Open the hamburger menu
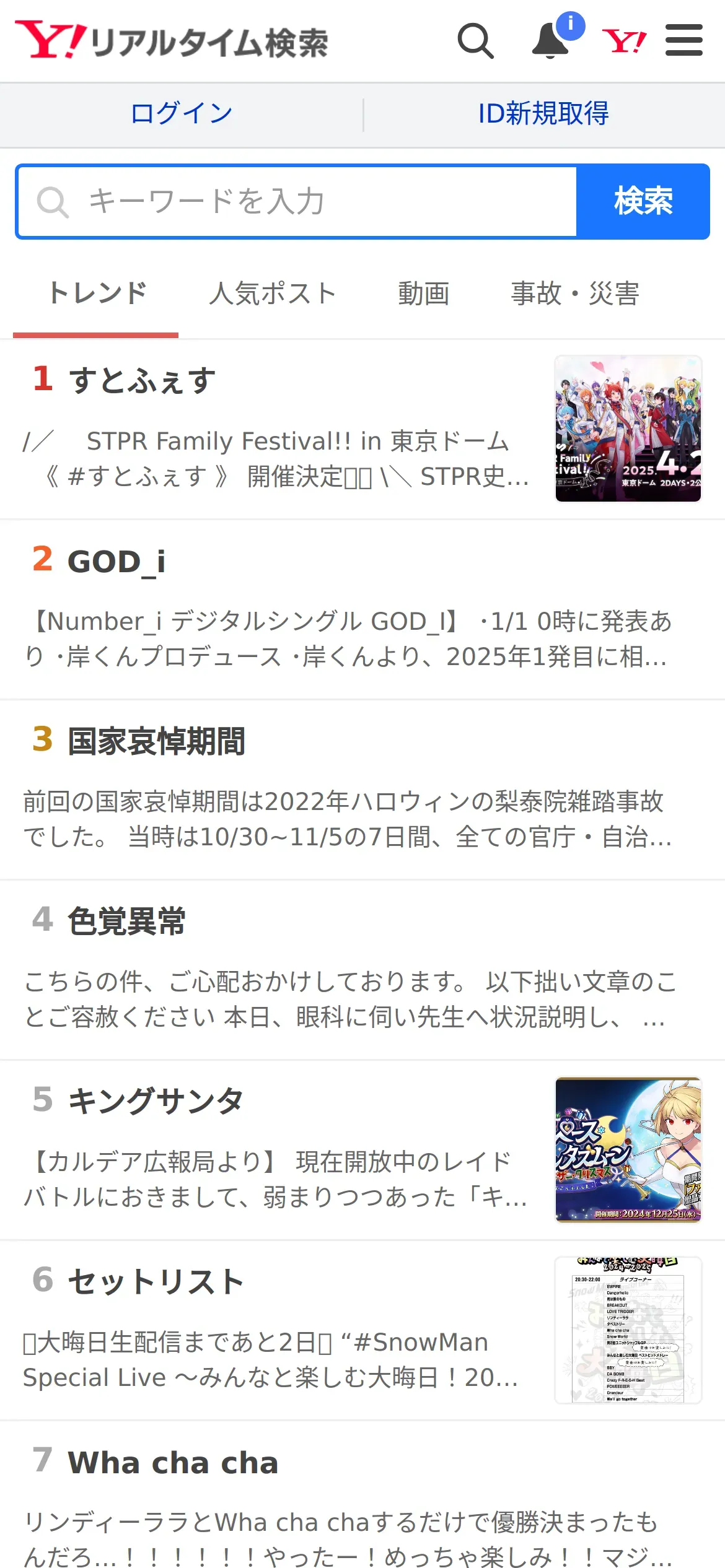 tap(683, 41)
